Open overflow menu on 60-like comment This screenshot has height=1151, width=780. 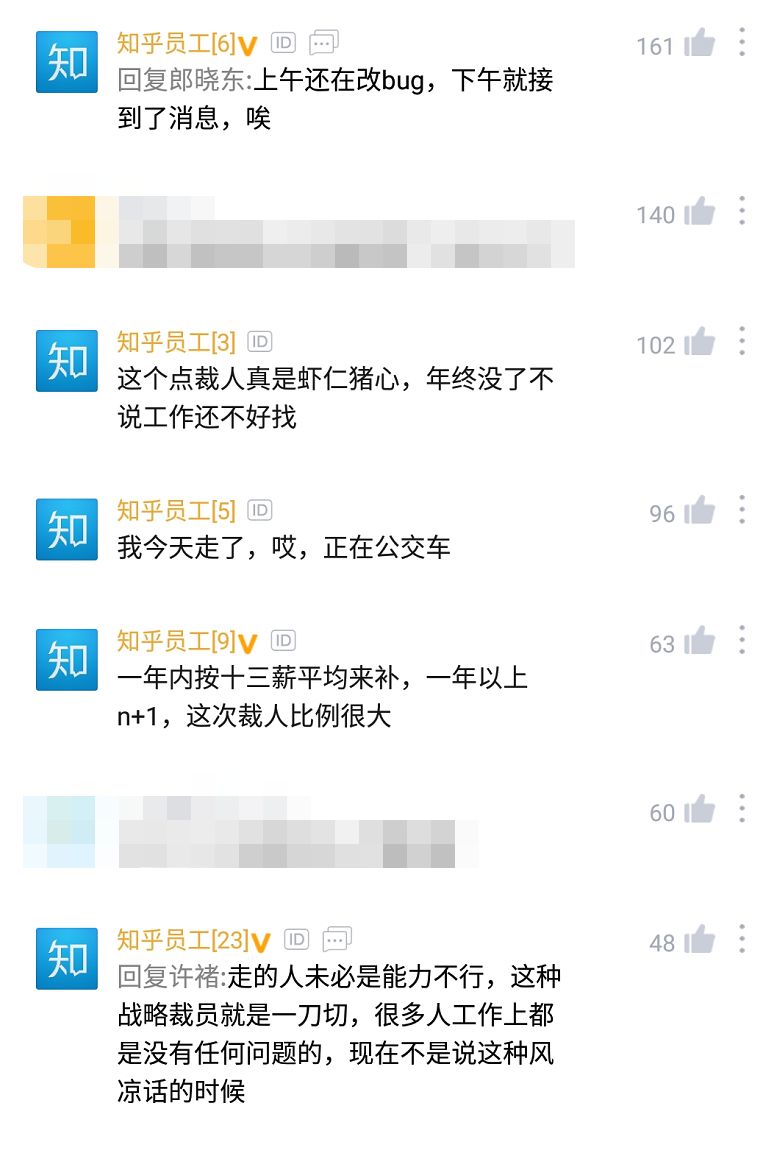(x=742, y=810)
